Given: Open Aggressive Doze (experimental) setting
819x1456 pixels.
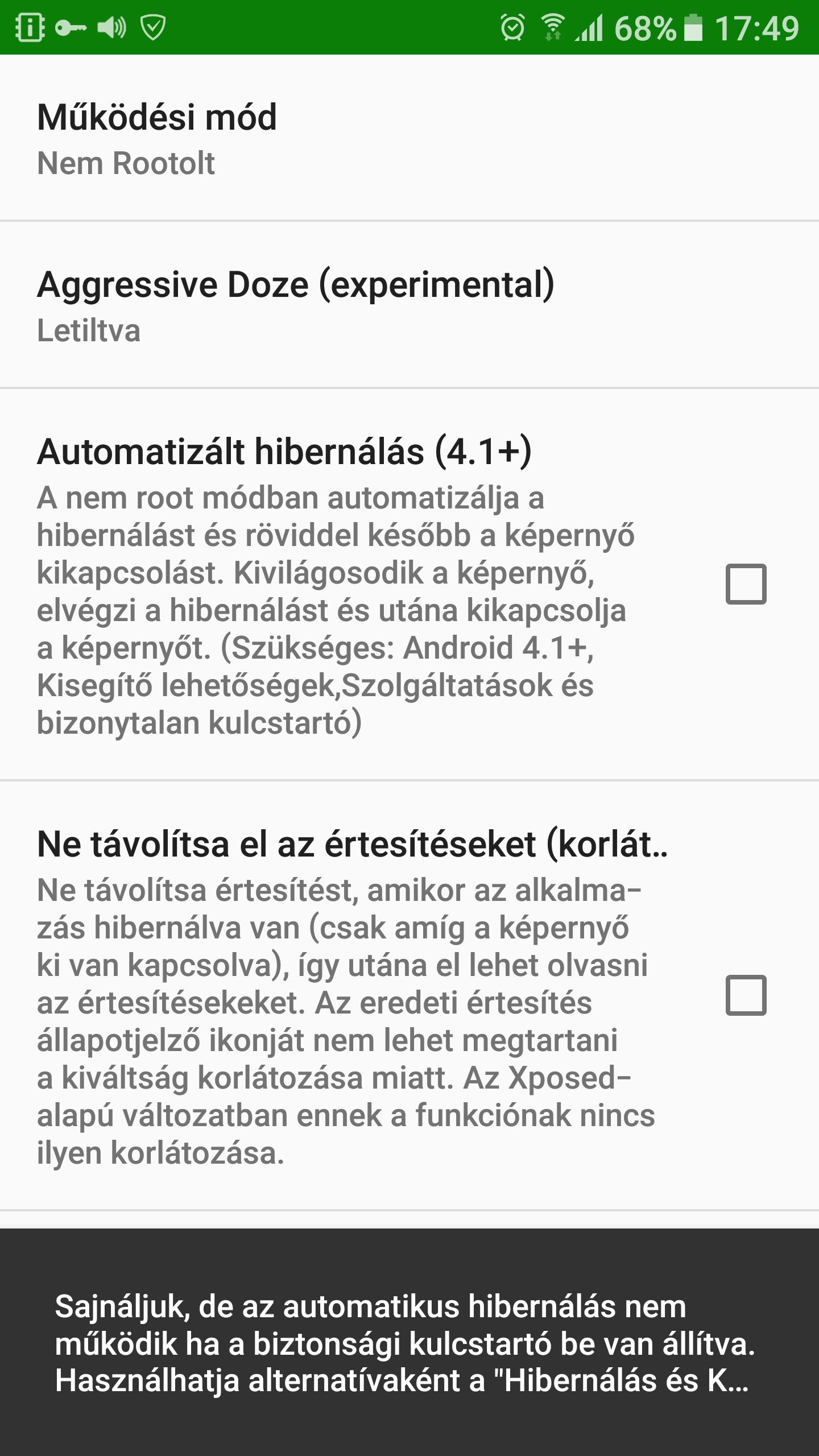Looking at the screenshot, I should click(409, 305).
